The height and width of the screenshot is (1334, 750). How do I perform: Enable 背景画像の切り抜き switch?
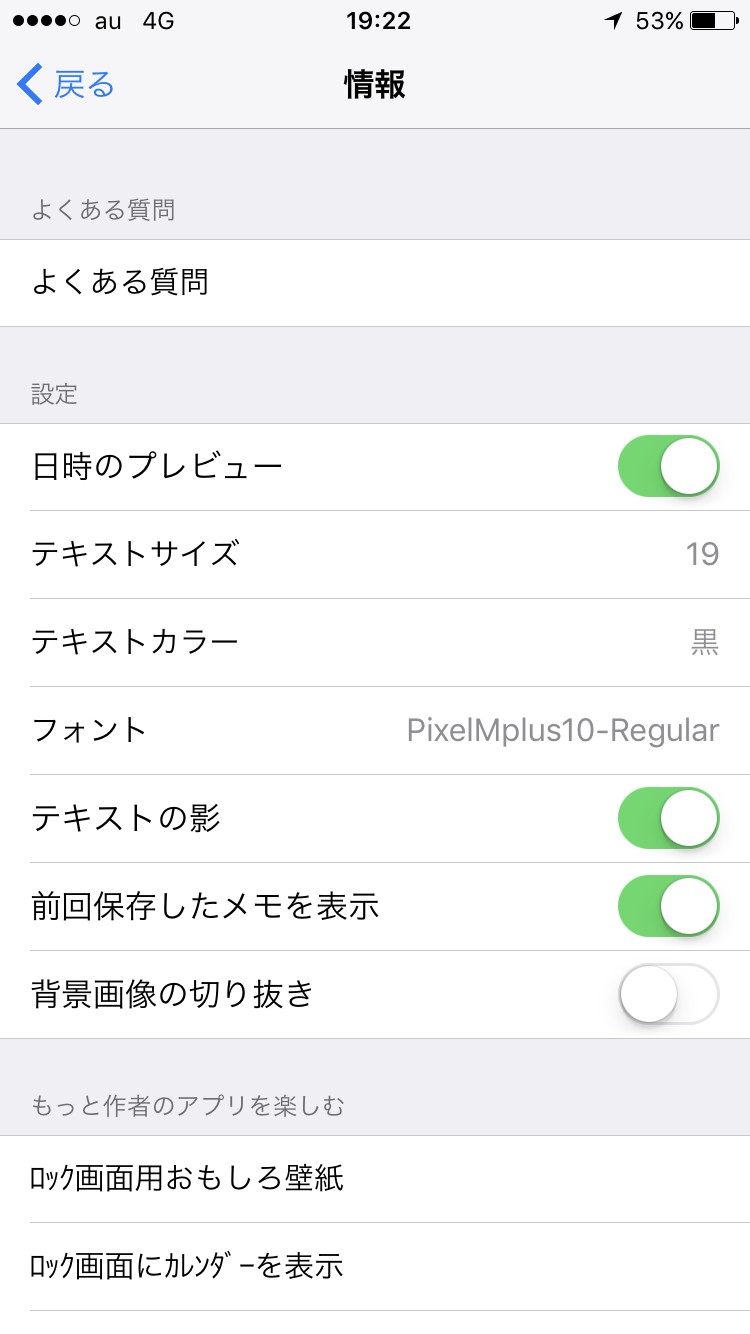pyautogui.click(x=668, y=994)
